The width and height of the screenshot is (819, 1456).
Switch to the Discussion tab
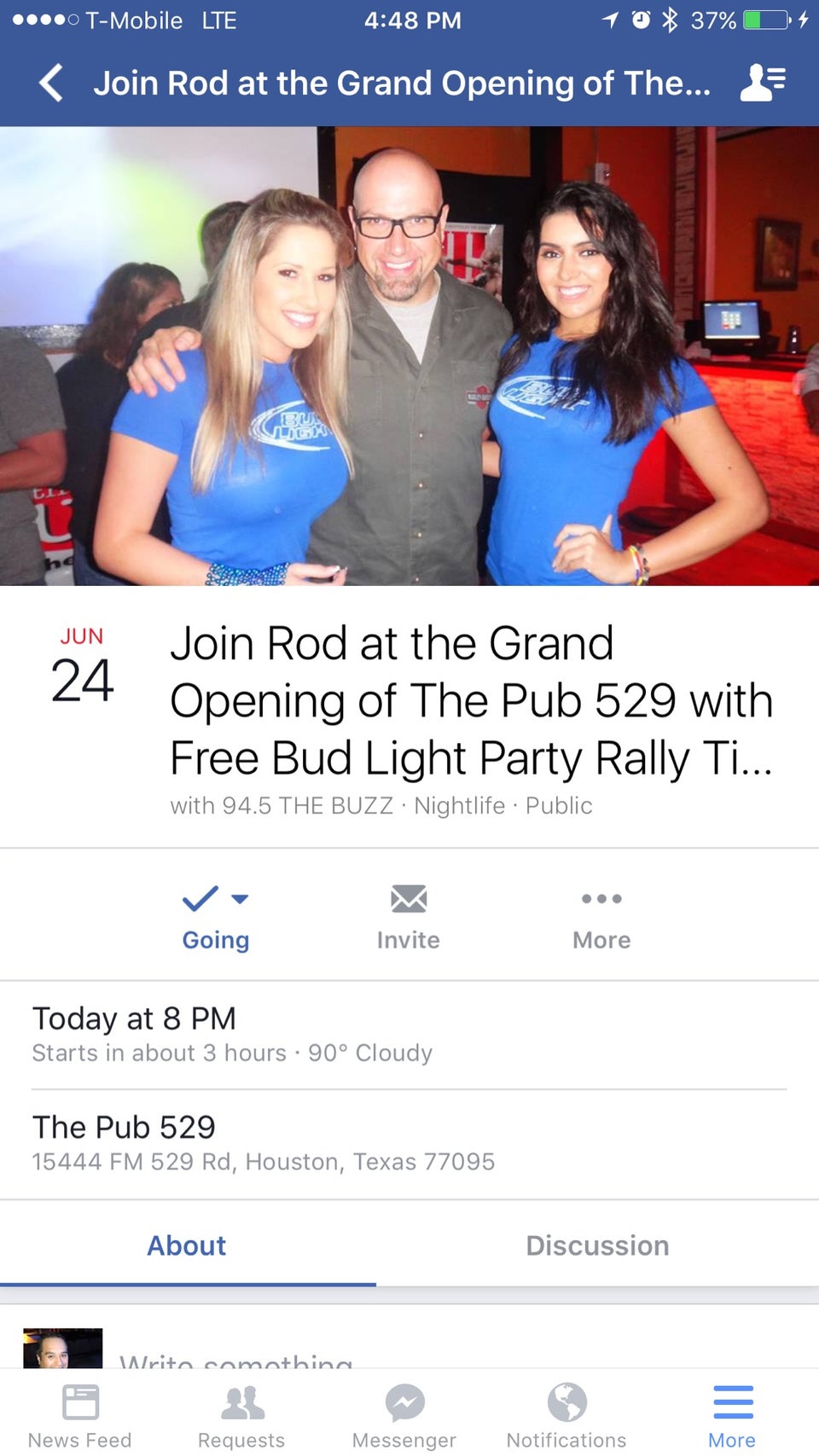click(x=597, y=1245)
